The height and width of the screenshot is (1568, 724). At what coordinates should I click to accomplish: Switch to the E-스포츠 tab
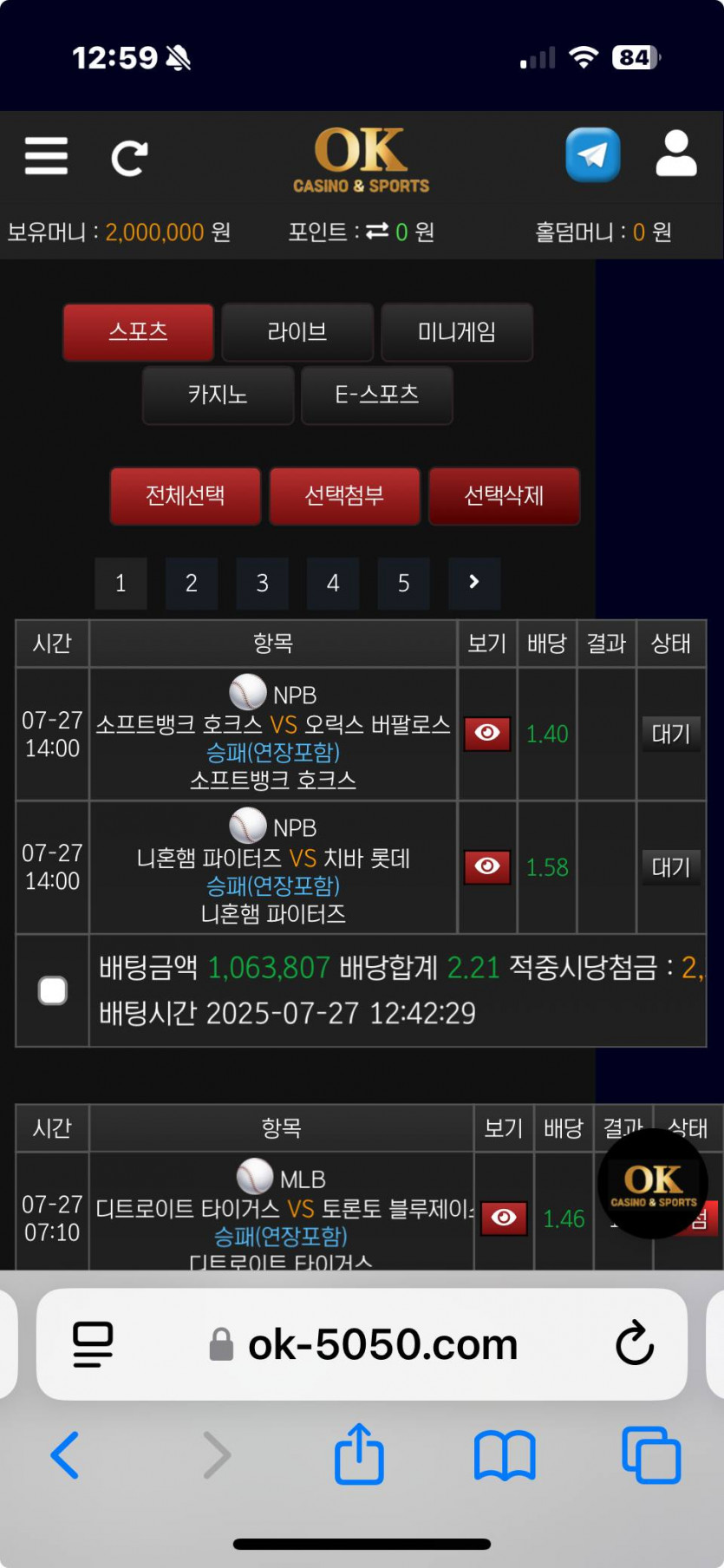coord(377,395)
